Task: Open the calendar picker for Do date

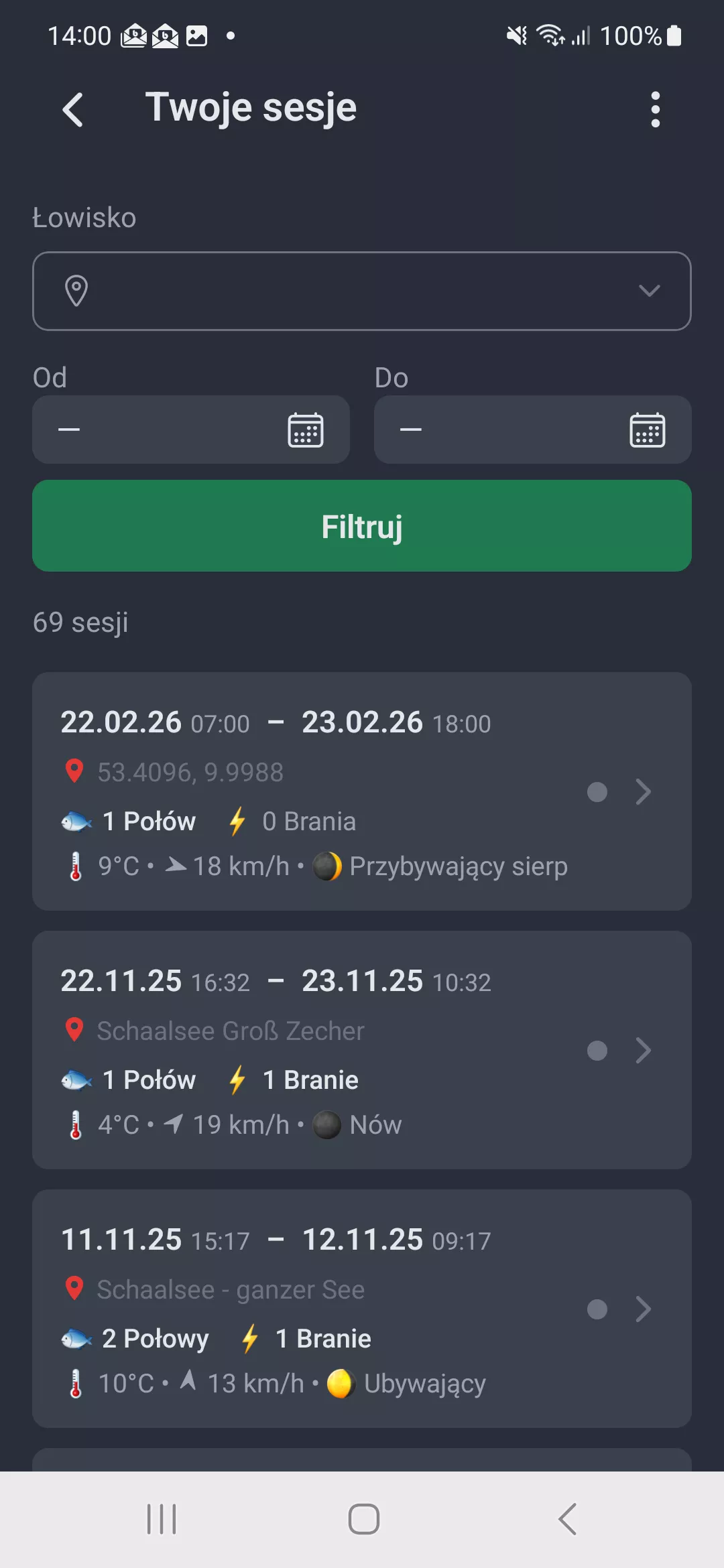Action: coord(646,430)
